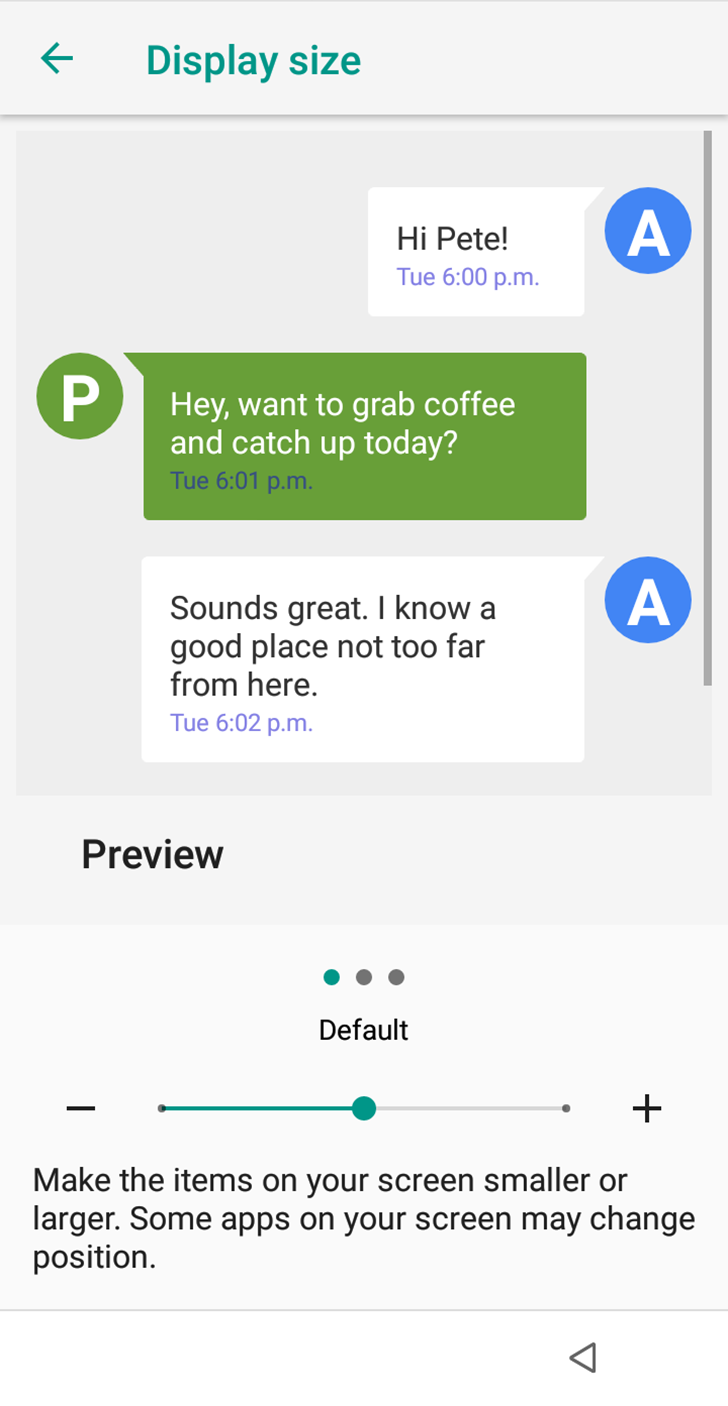Screen dimensions: 728x1406
Task: Go back from Display size
Action: (x=57, y=59)
